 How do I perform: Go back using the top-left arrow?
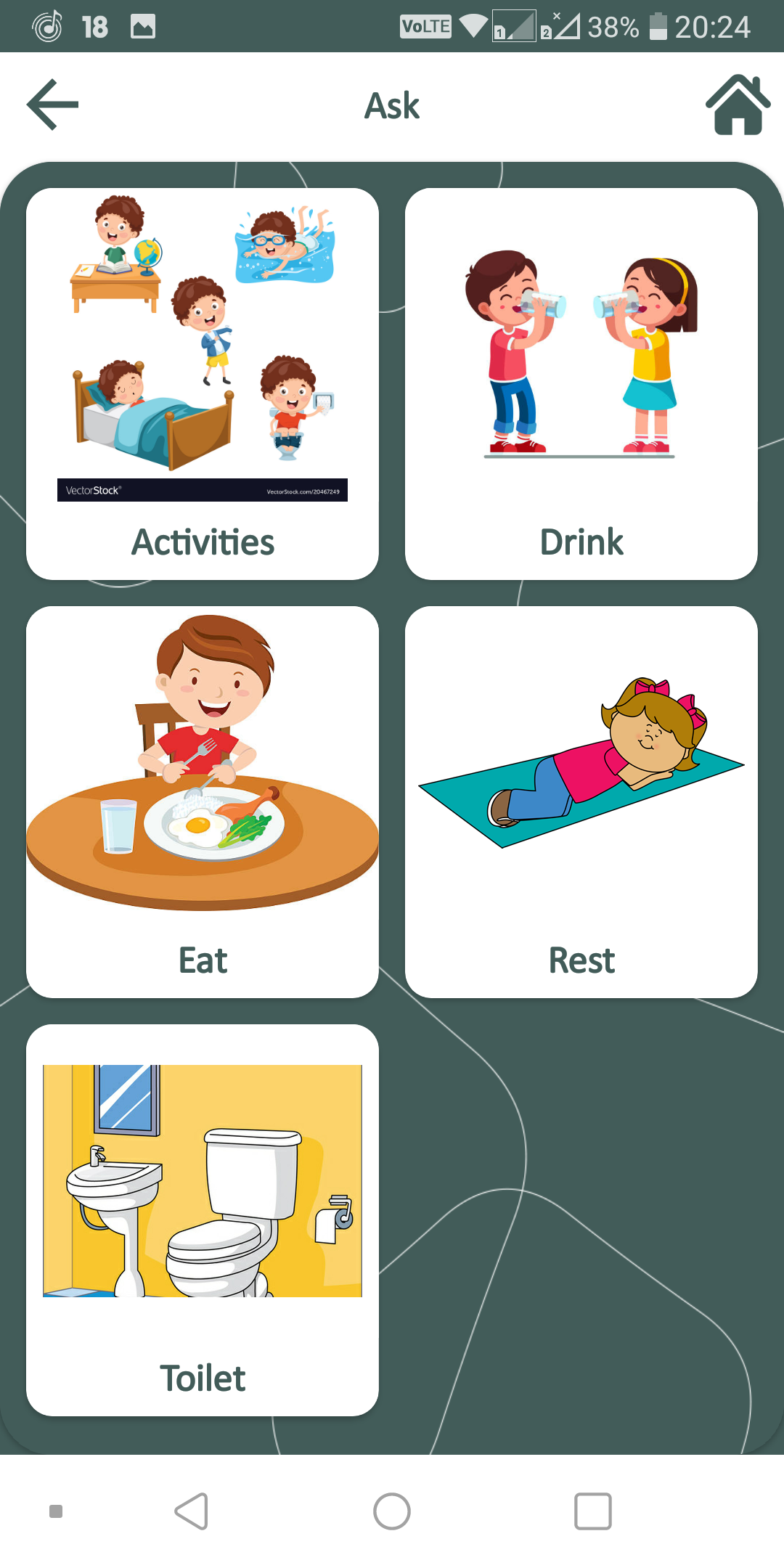pyautogui.click(x=52, y=105)
